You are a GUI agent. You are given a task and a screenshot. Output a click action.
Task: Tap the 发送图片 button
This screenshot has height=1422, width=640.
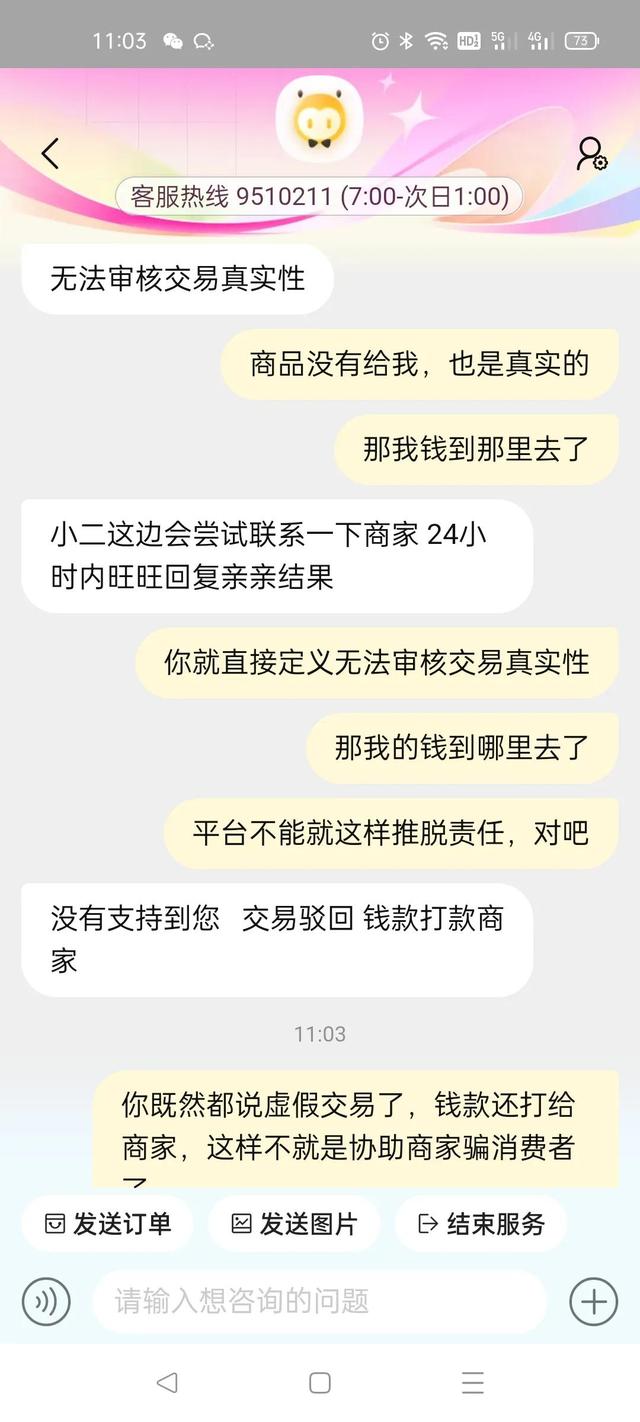click(x=294, y=1223)
